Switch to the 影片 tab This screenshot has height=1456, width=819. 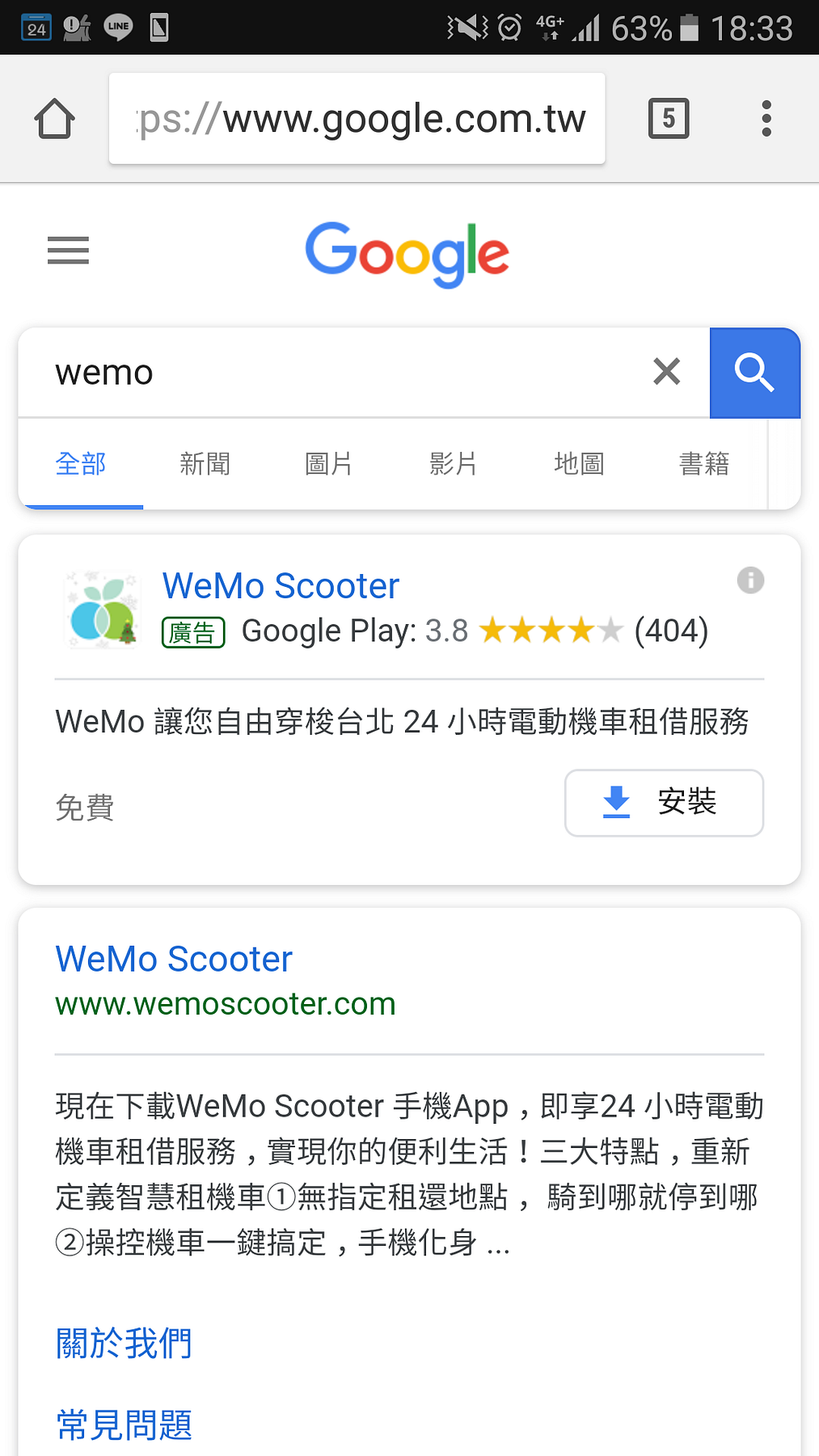(453, 464)
